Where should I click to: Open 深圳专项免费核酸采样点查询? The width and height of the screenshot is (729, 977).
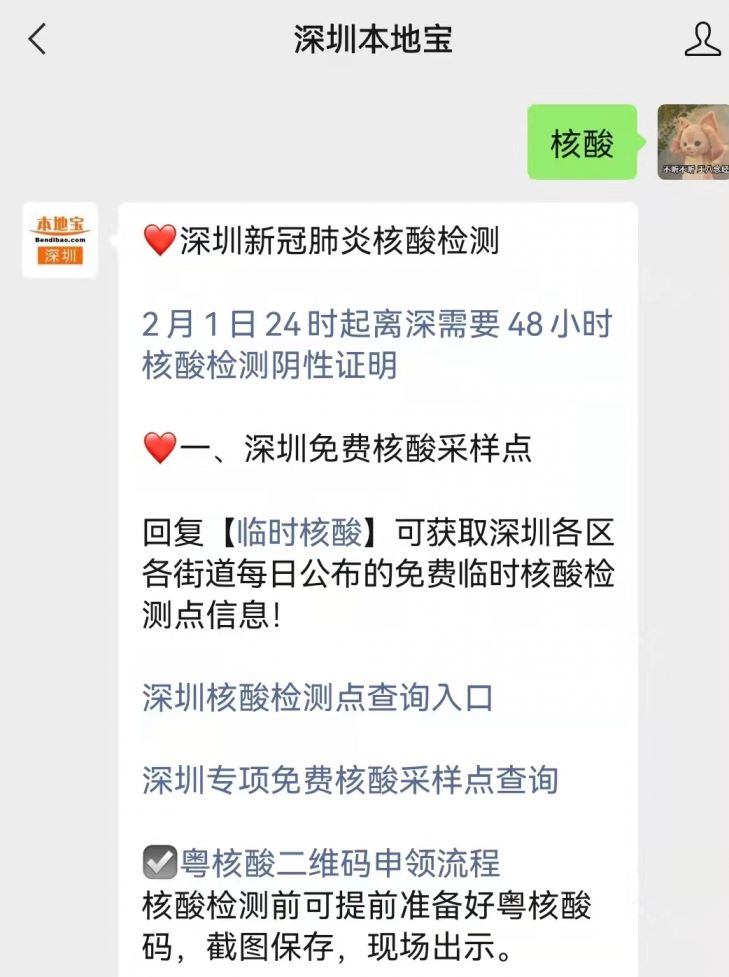point(350,780)
